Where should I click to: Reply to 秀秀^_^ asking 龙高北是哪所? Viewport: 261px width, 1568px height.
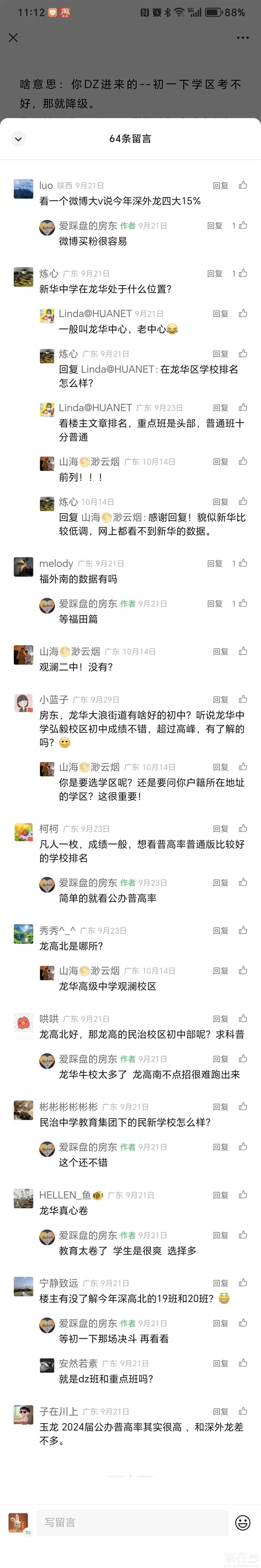(x=220, y=930)
